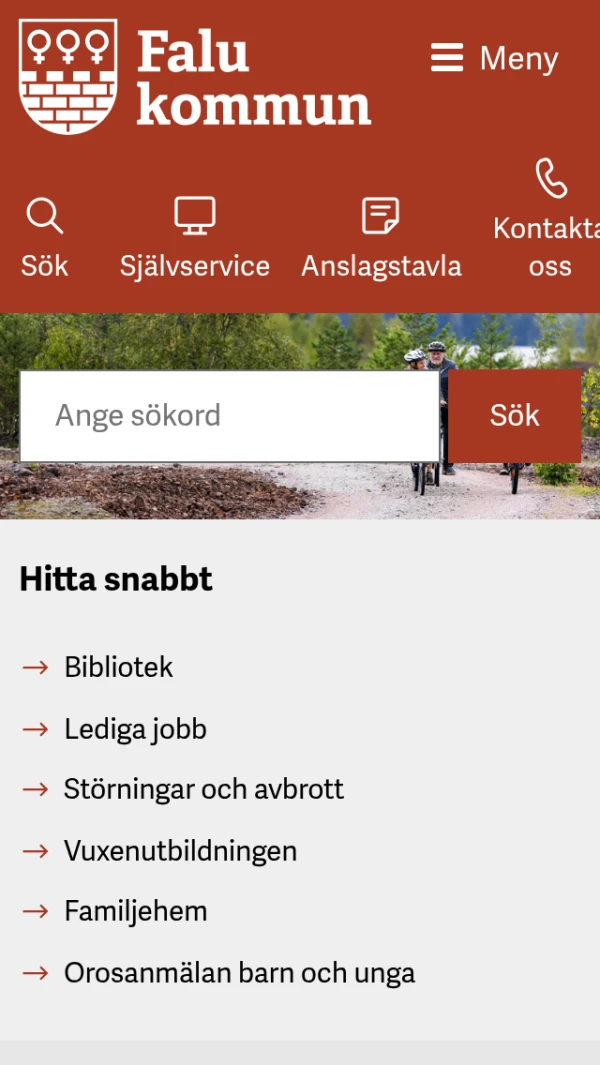This screenshot has width=600, height=1065.
Task: Open the Vuxenutbildningen link
Action: [180, 851]
